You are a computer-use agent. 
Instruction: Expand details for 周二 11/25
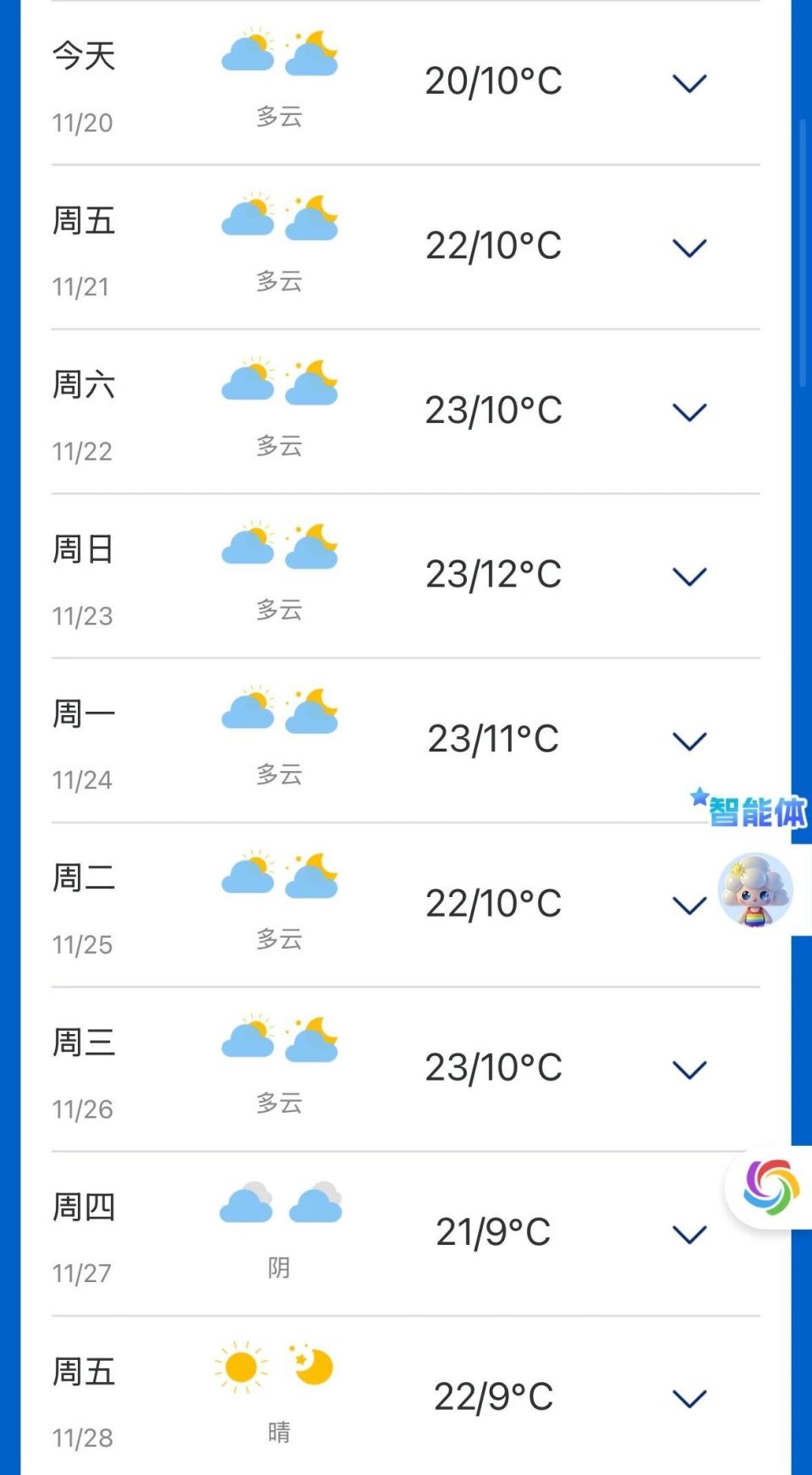click(x=689, y=905)
